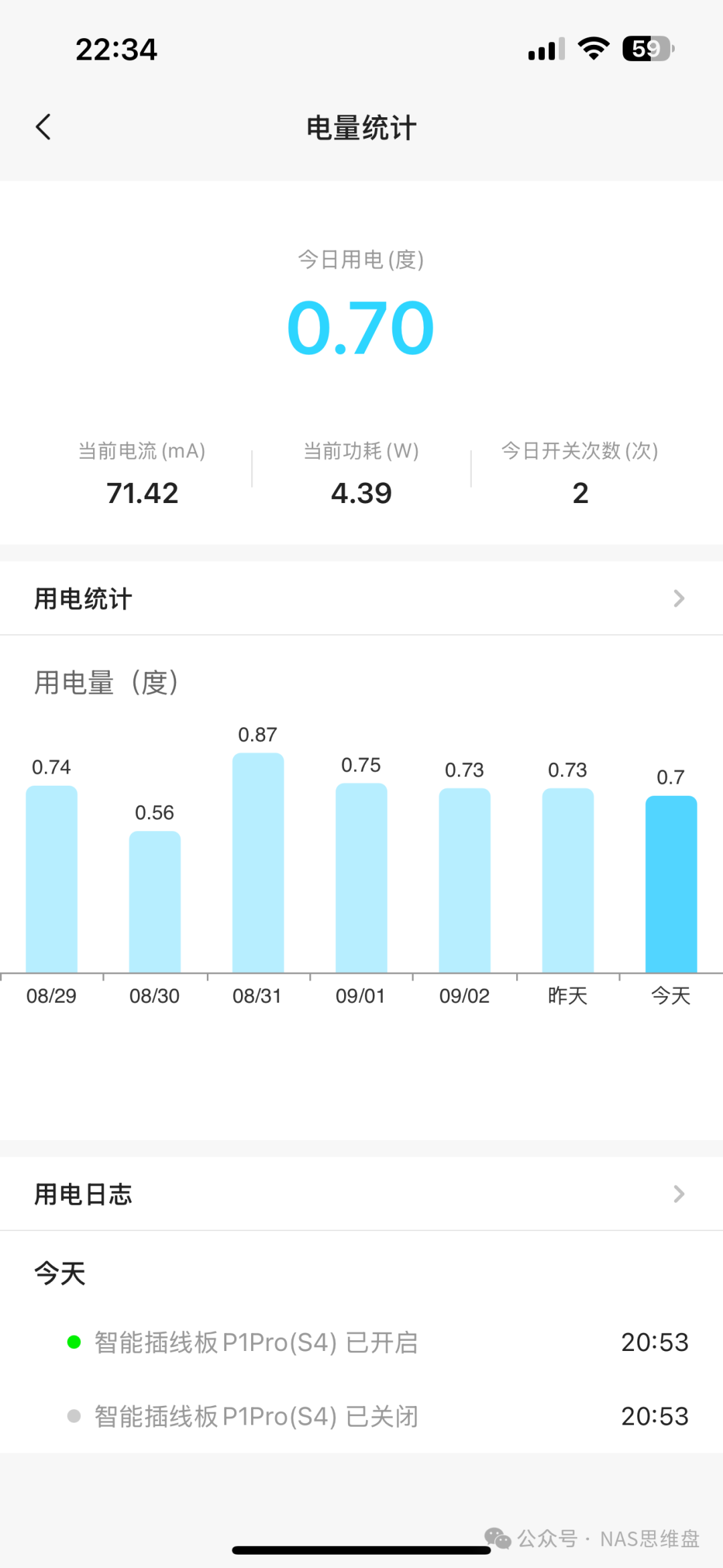
Task: Go back from 电量统计 page
Action: point(44,127)
